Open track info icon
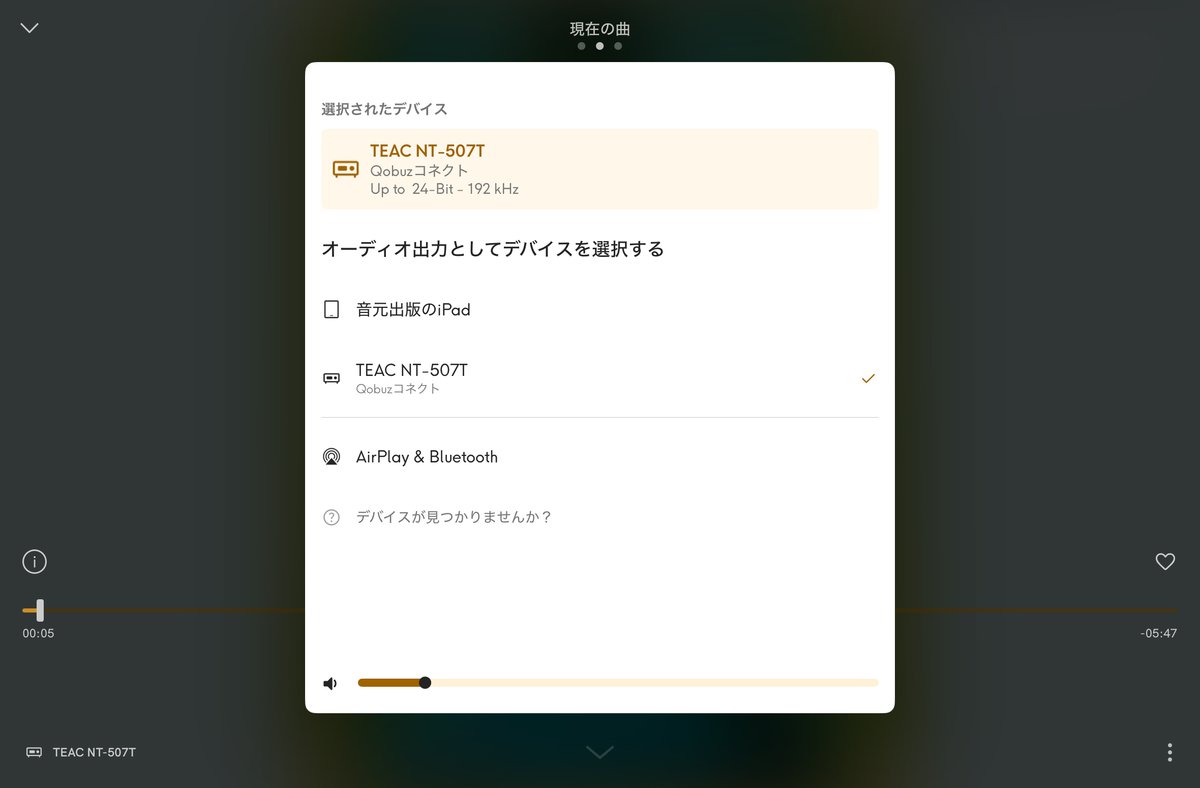 pos(35,562)
